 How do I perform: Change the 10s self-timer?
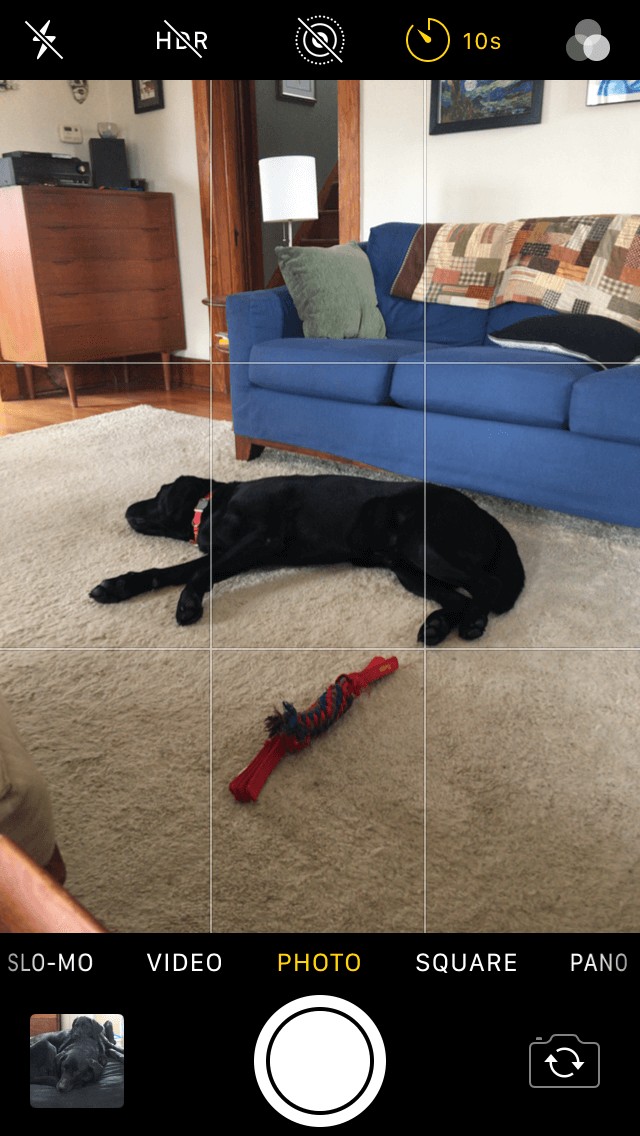(453, 40)
